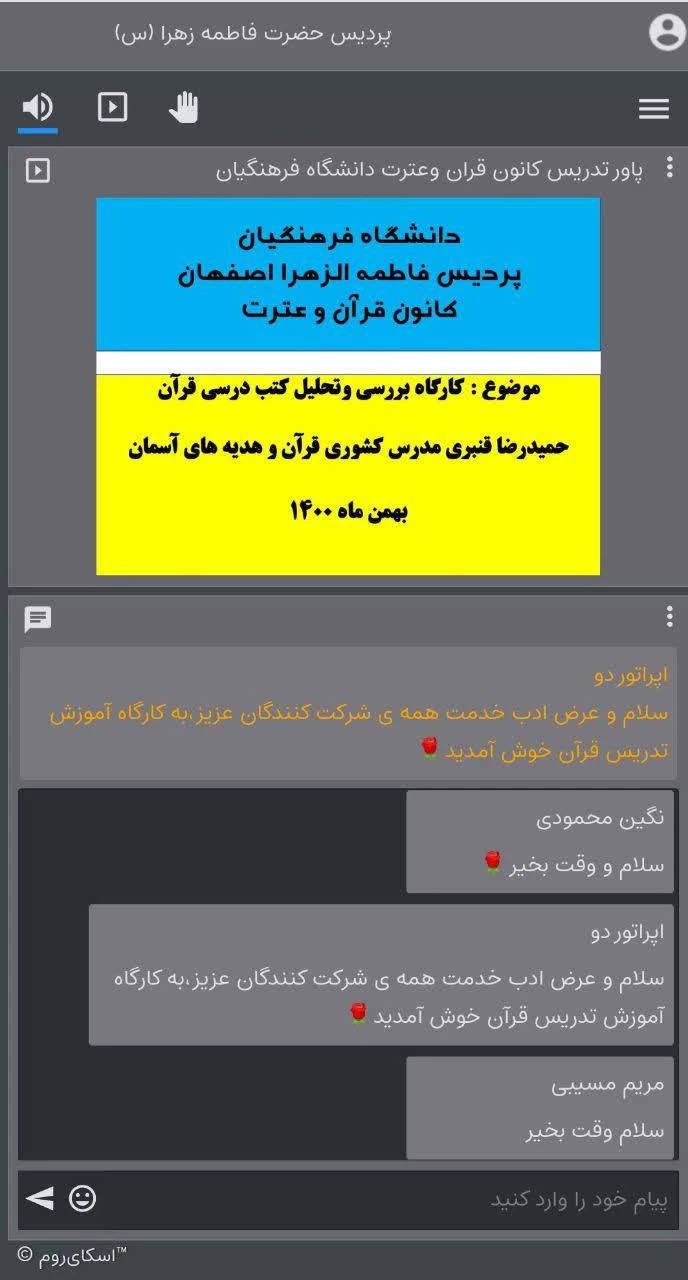
Task: Toggle the speaker audio icon
Action: click(x=38, y=107)
